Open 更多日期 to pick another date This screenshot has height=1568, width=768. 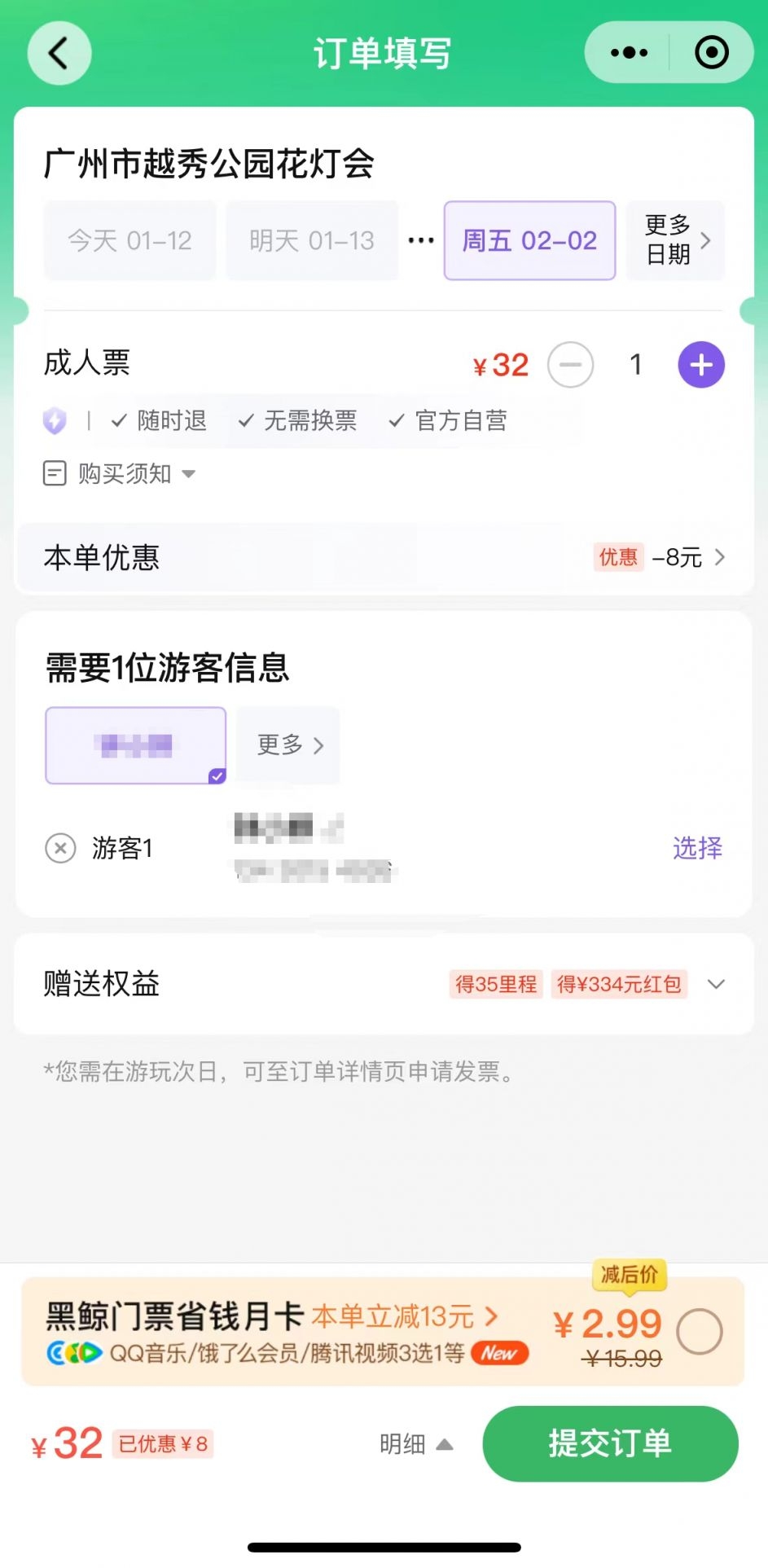point(675,240)
